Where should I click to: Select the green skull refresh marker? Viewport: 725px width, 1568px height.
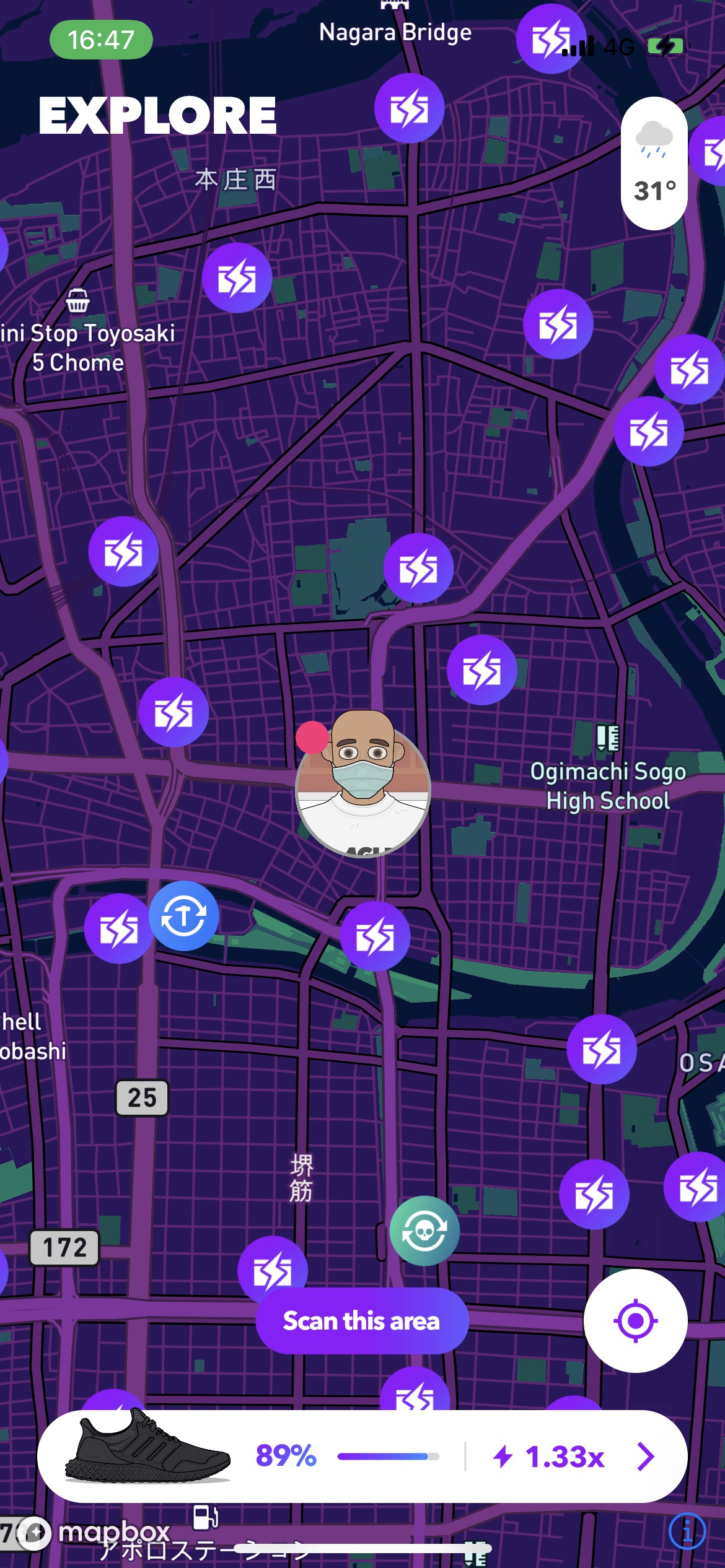tap(424, 1230)
